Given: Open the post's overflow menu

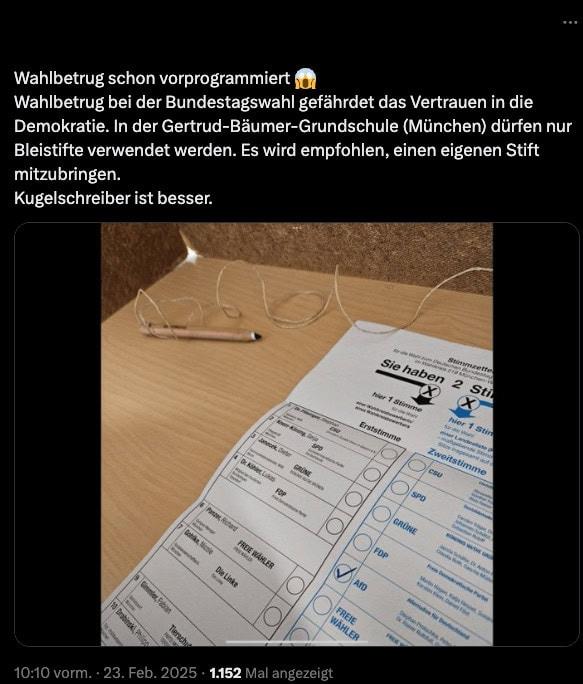Looking at the screenshot, I should pyautogui.click(x=570, y=22).
